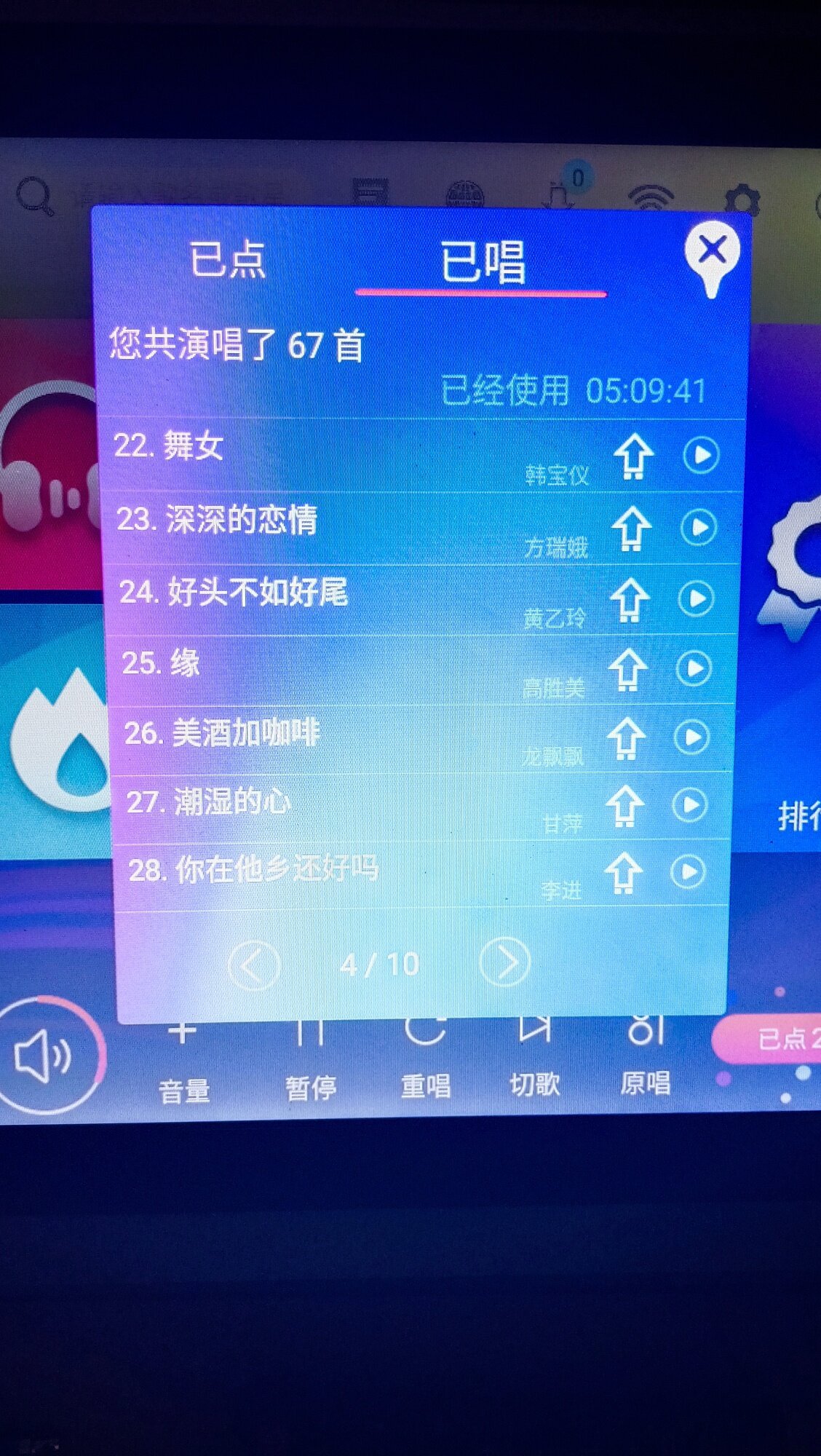
Task: Play song 22 舞女
Action: [701, 455]
